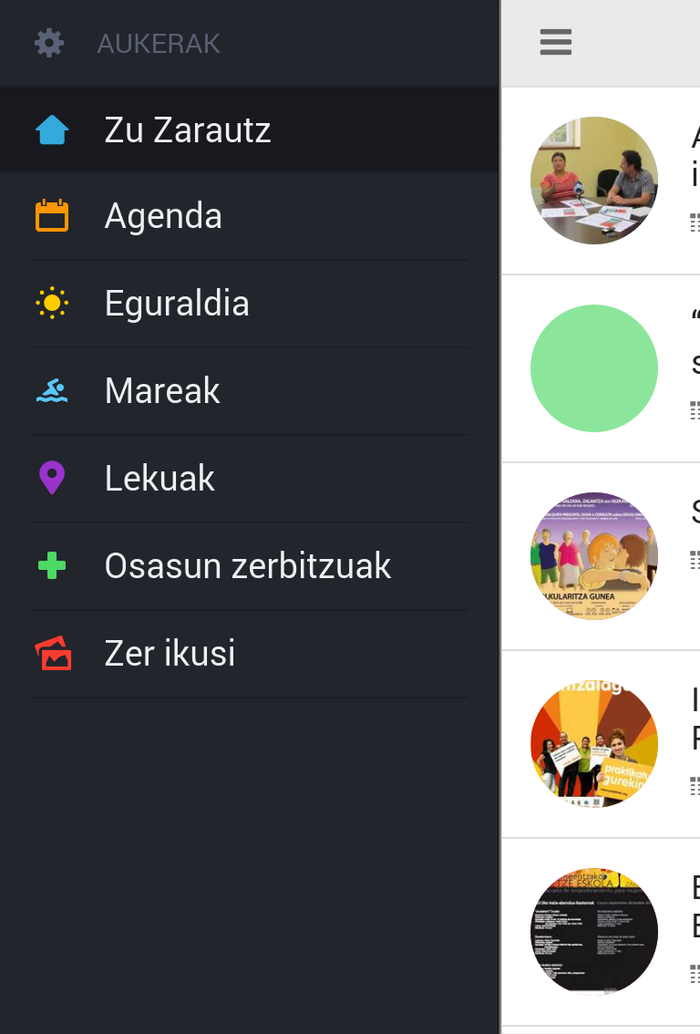The width and height of the screenshot is (700, 1034).
Task: Go to Eguraldia weather
Action: [176, 303]
